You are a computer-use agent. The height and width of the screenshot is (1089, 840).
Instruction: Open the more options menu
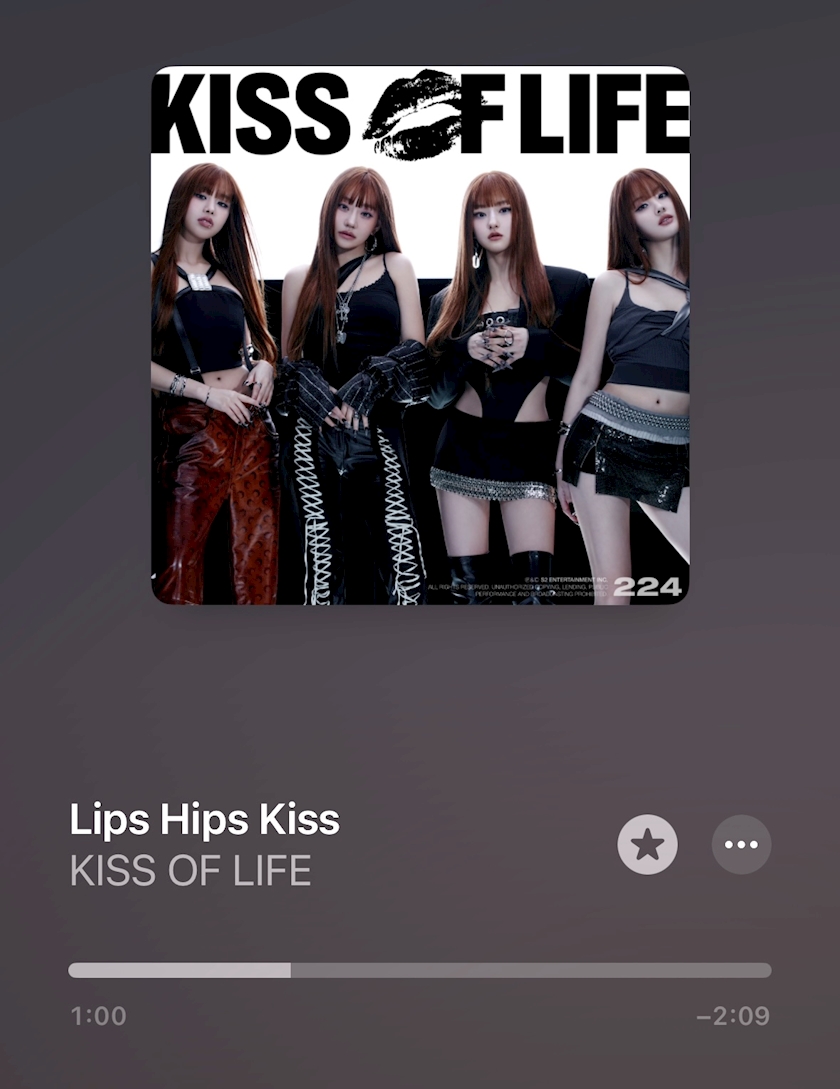tap(741, 845)
